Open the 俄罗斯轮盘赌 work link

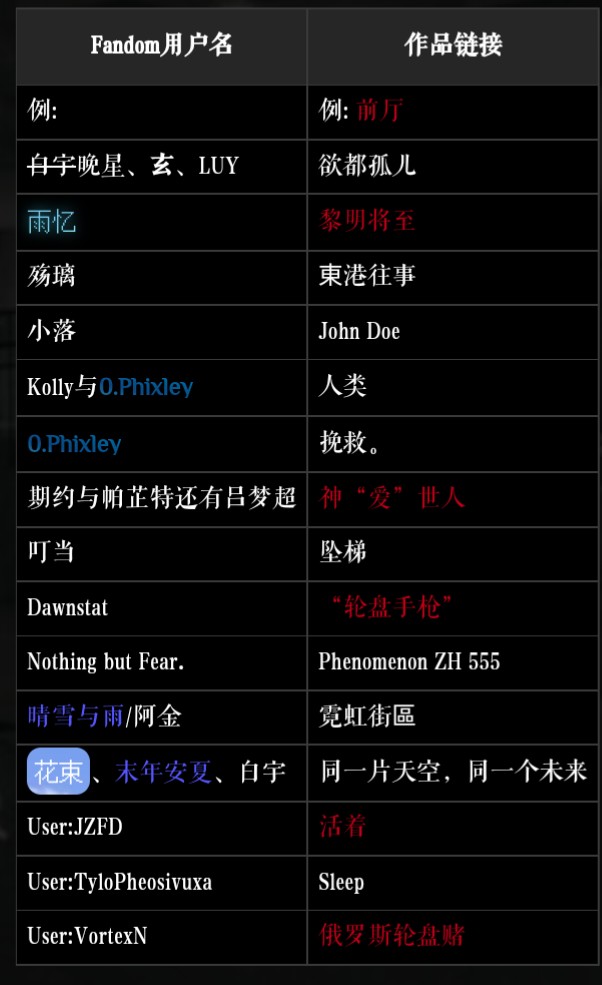[392, 935]
